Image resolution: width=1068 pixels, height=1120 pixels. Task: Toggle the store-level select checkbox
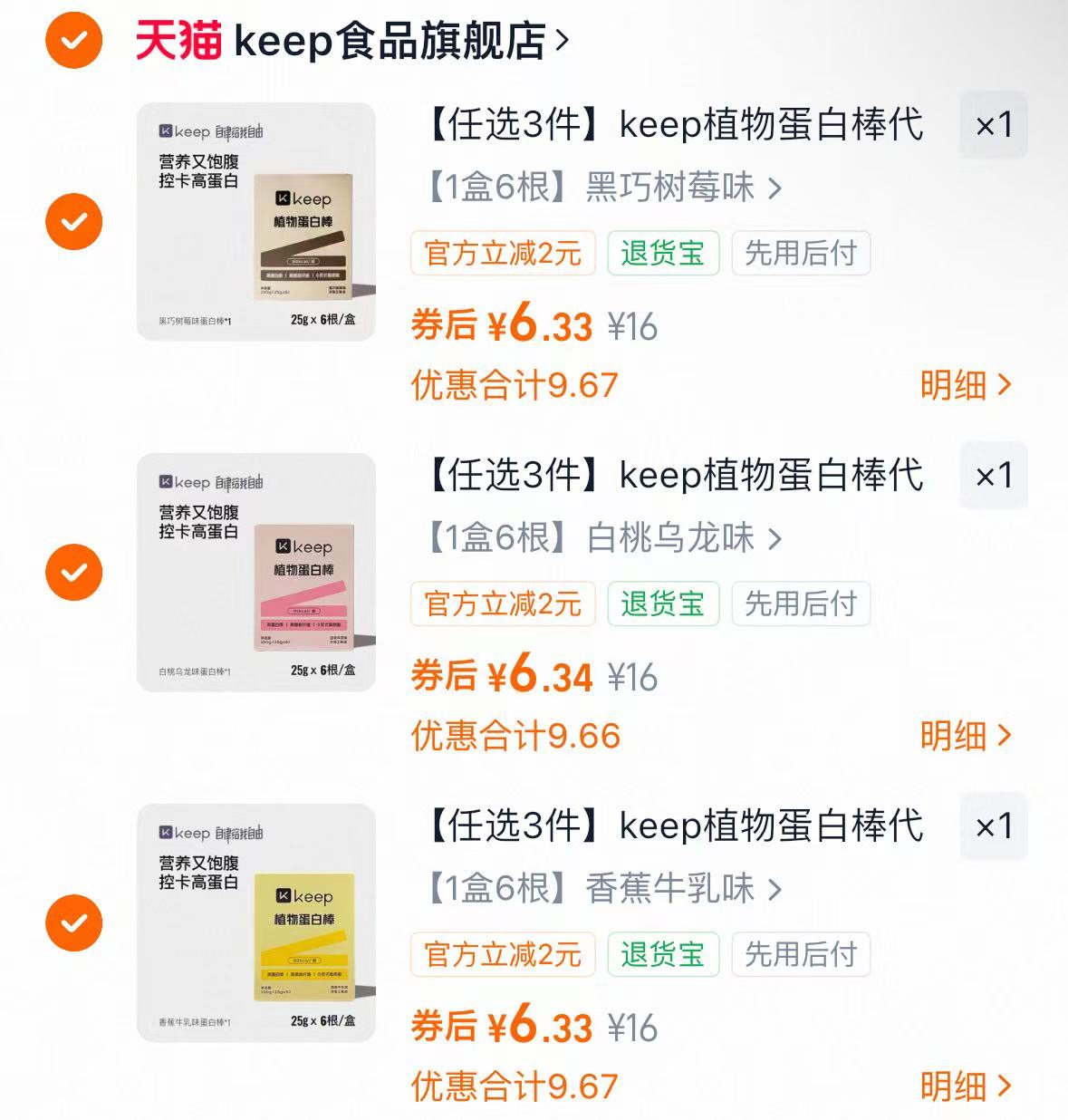[73, 39]
